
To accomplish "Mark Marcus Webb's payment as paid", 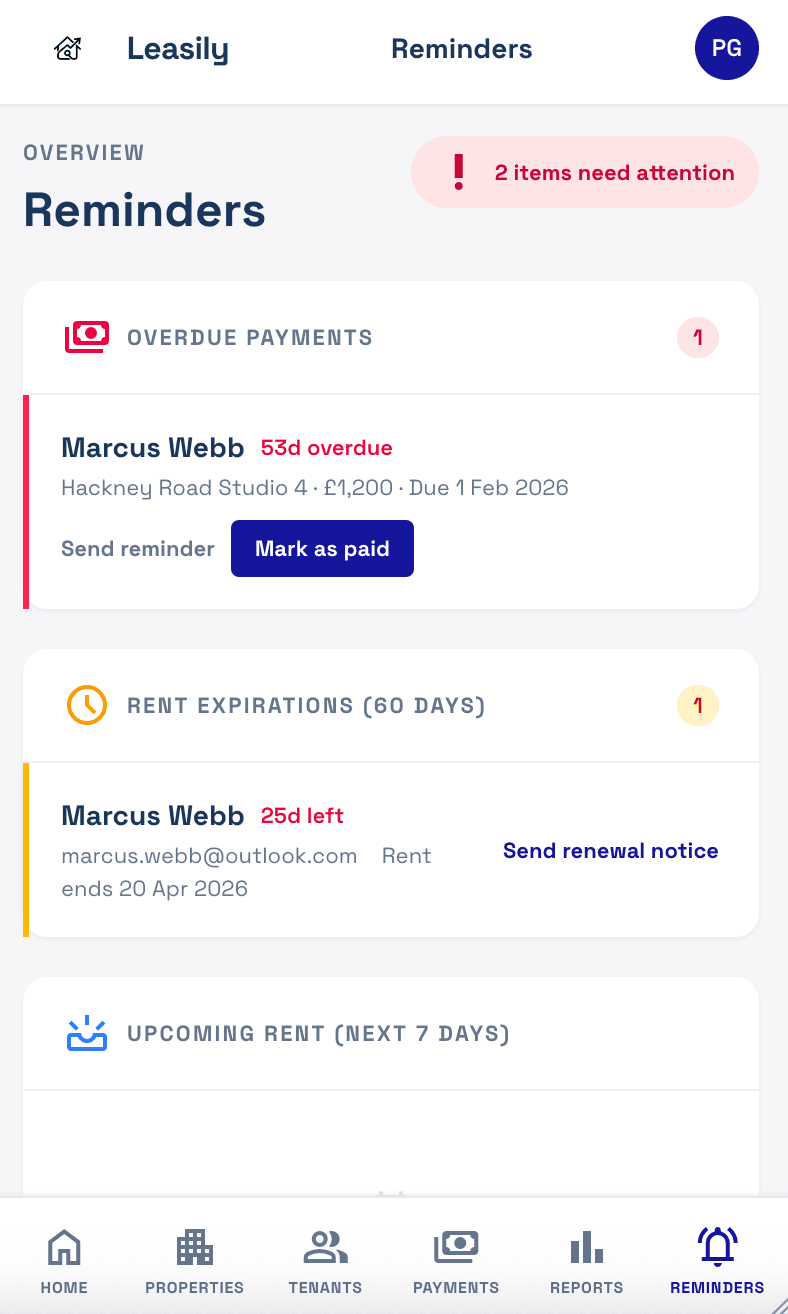I will click(x=322, y=548).
